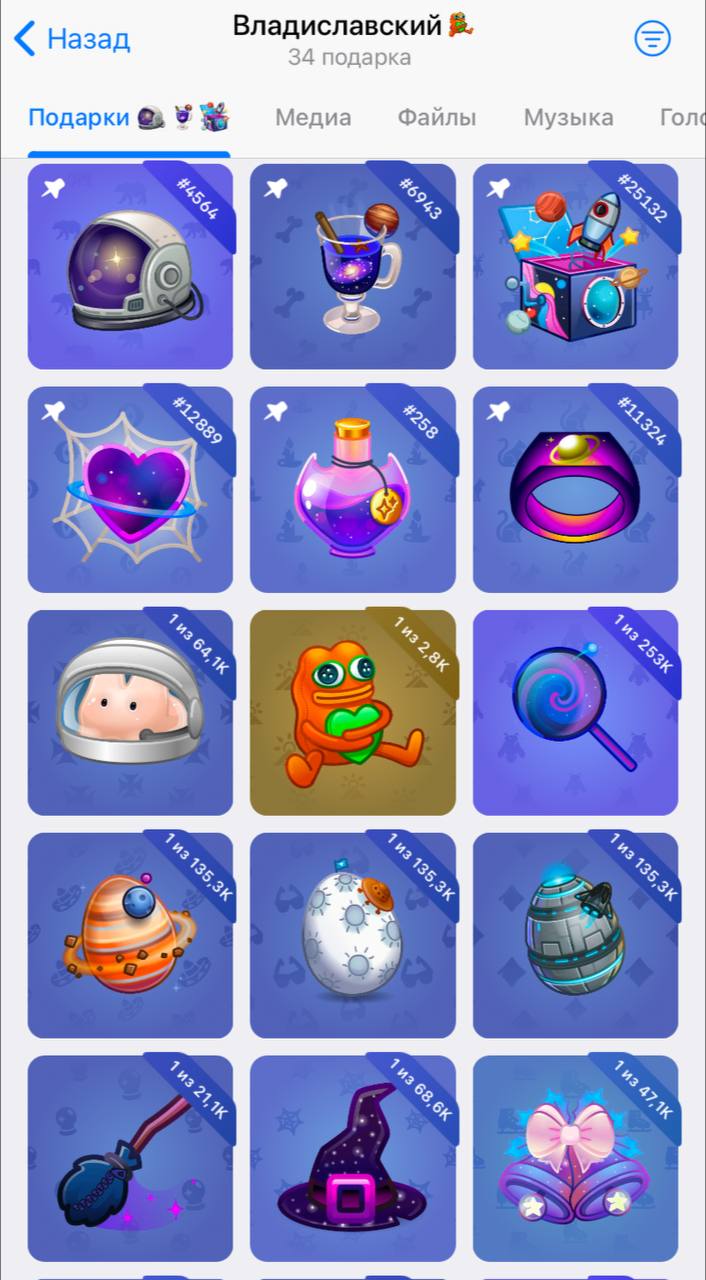The height and width of the screenshot is (1280, 706).
Task: Open the orange frog gift 1 из 2,8K
Action: pyautogui.click(x=352, y=712)
